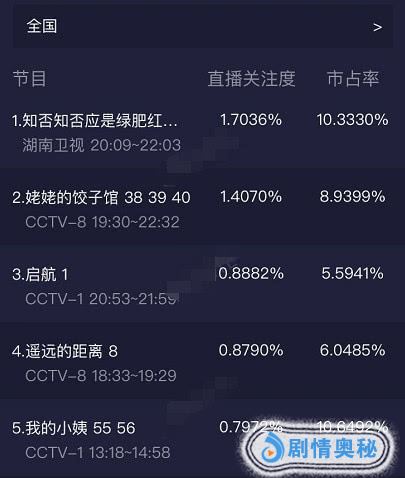Screen dimensions: 405x478
Task: Open details for 知否知否应是绿肥红… on 湖南卫视
Action: [203, 132]
